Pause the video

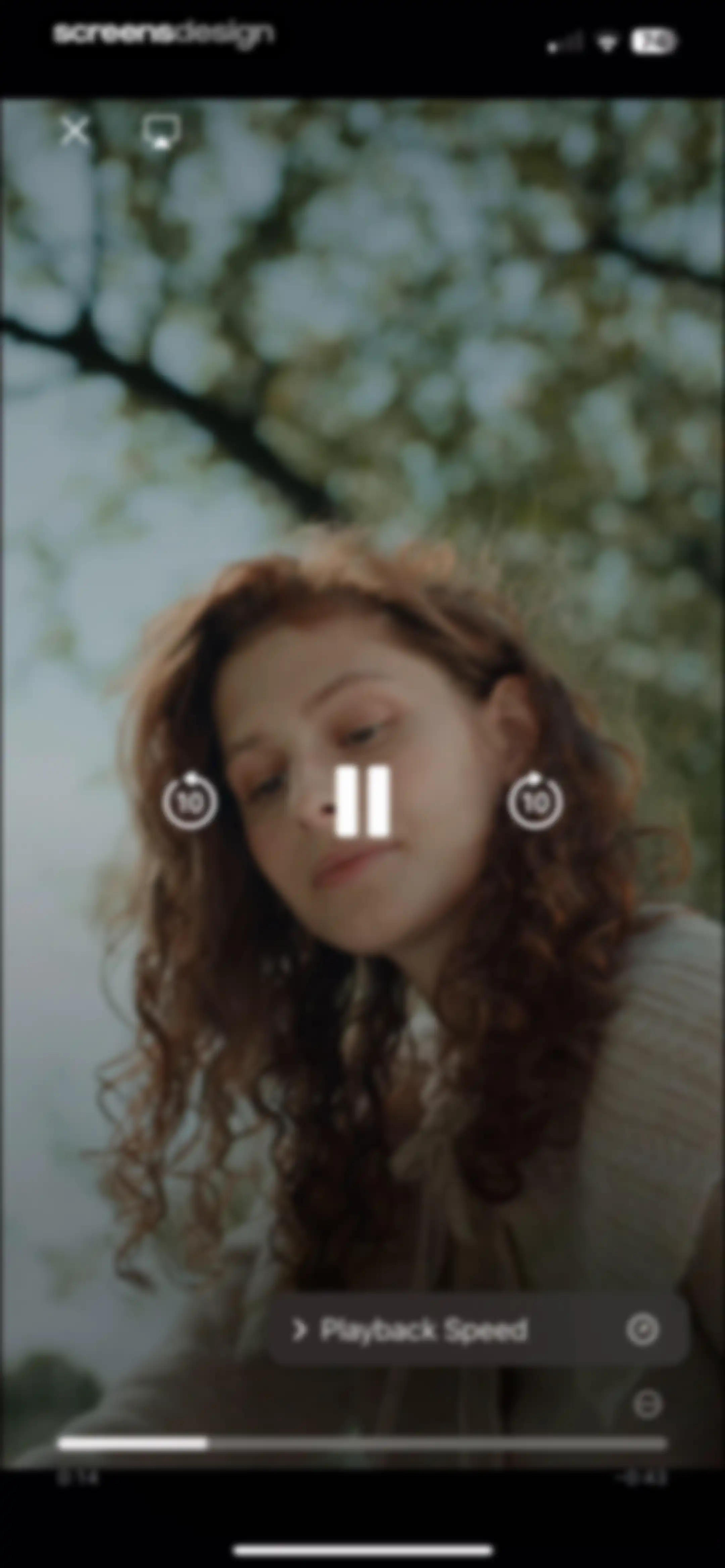point(362,801)
